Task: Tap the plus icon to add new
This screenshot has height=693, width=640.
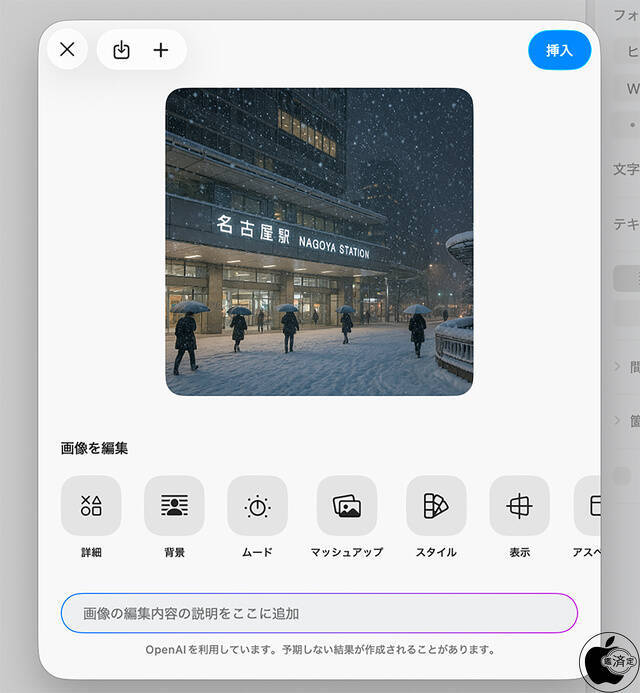Action: (161, 49)
